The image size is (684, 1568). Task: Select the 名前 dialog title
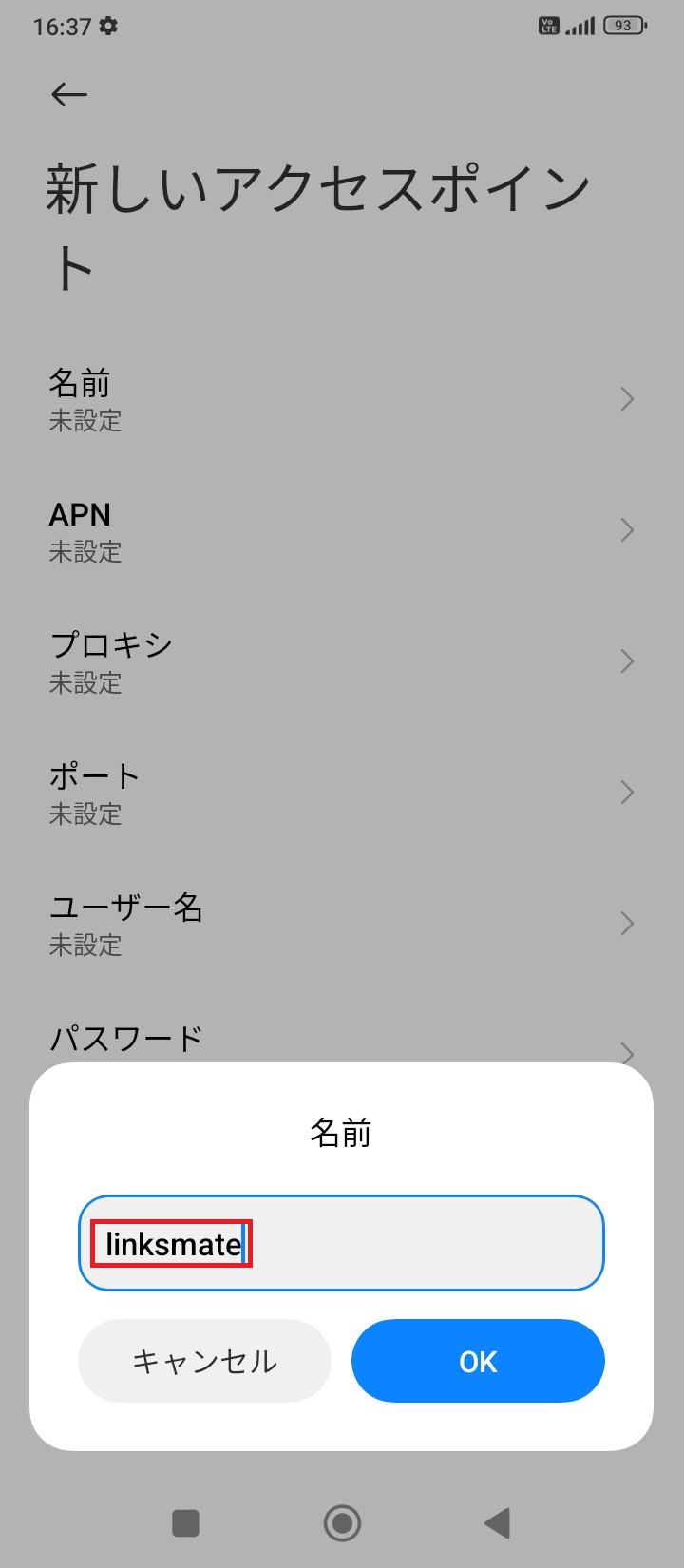pos(342,1134)
